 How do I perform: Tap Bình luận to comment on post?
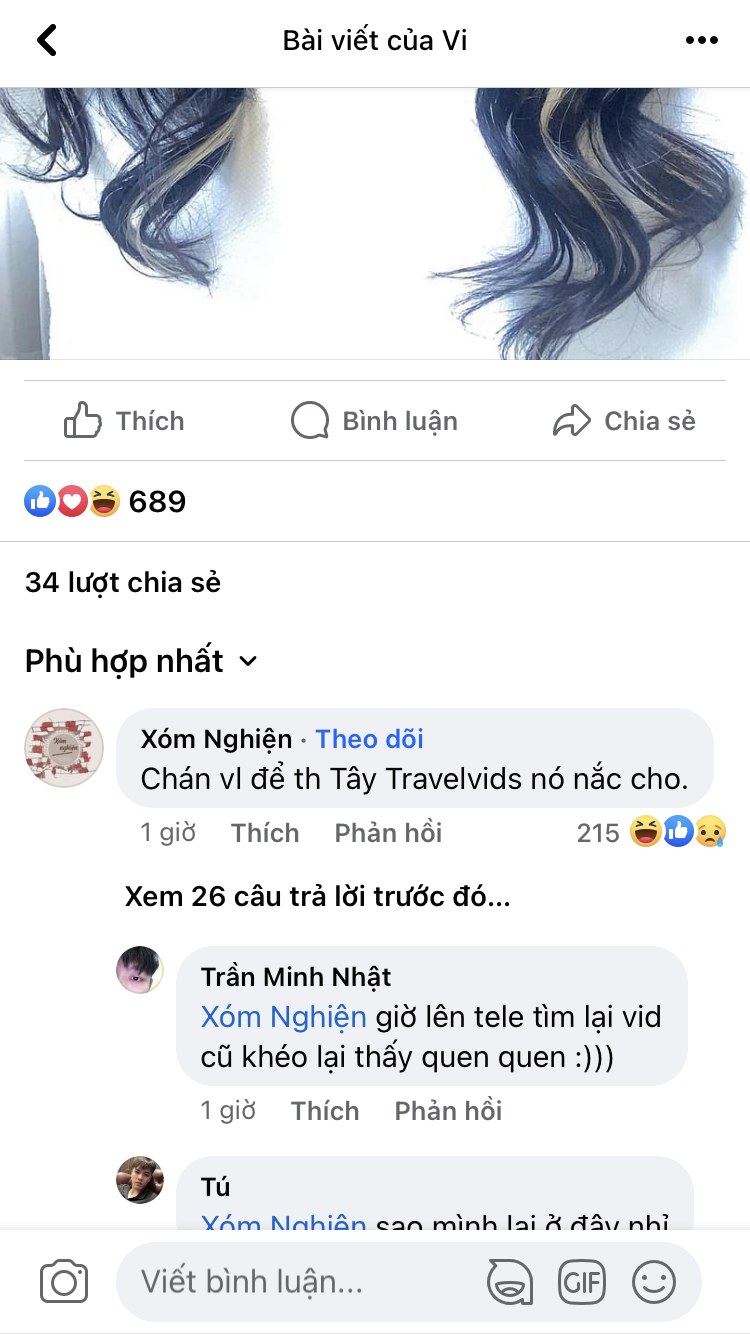click(x=375, y=421)
